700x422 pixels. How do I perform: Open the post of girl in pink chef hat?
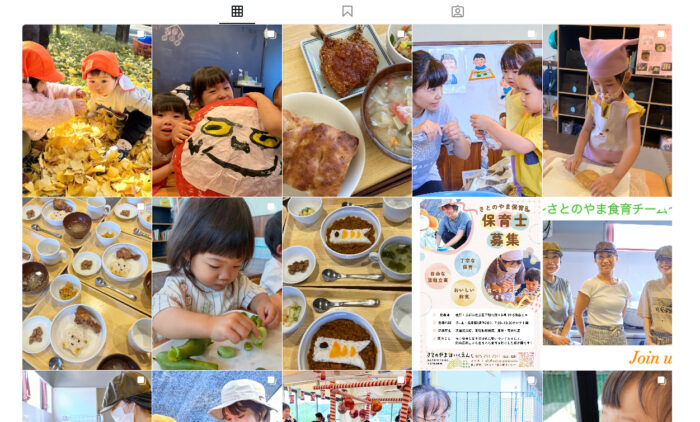607,110
